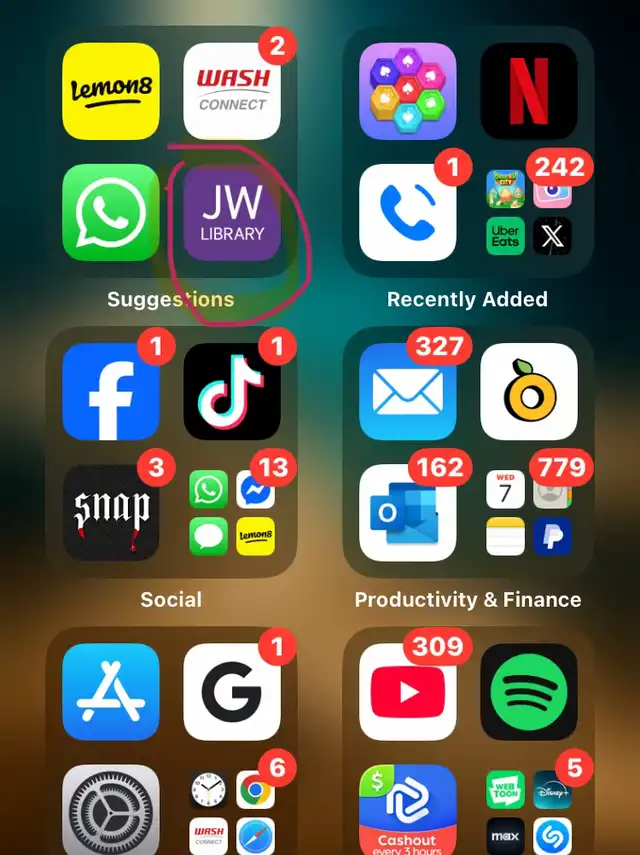Open the Cashout app
The height and width of the screenshot is (855, 640).
[x=407, y=810]
